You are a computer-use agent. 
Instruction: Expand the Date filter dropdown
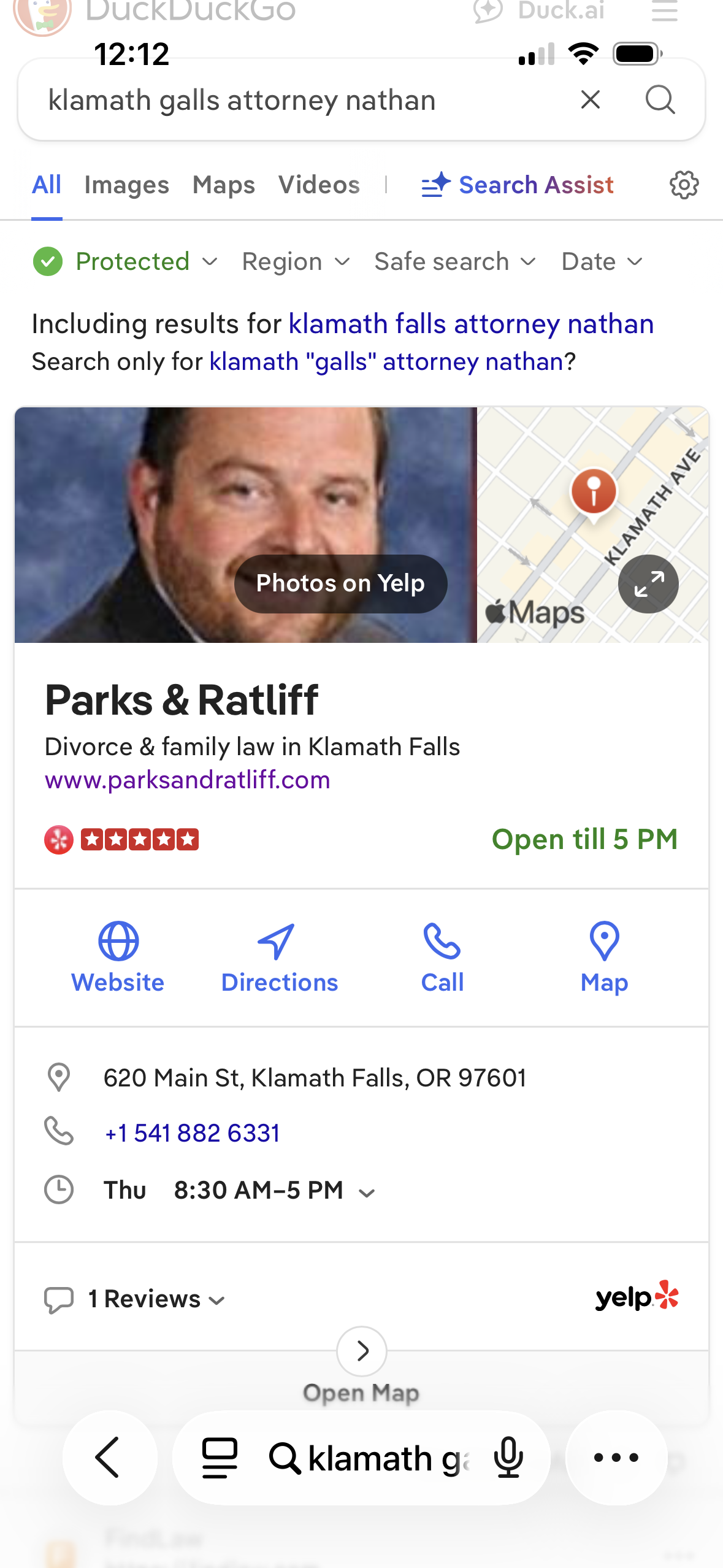(602, 262)
